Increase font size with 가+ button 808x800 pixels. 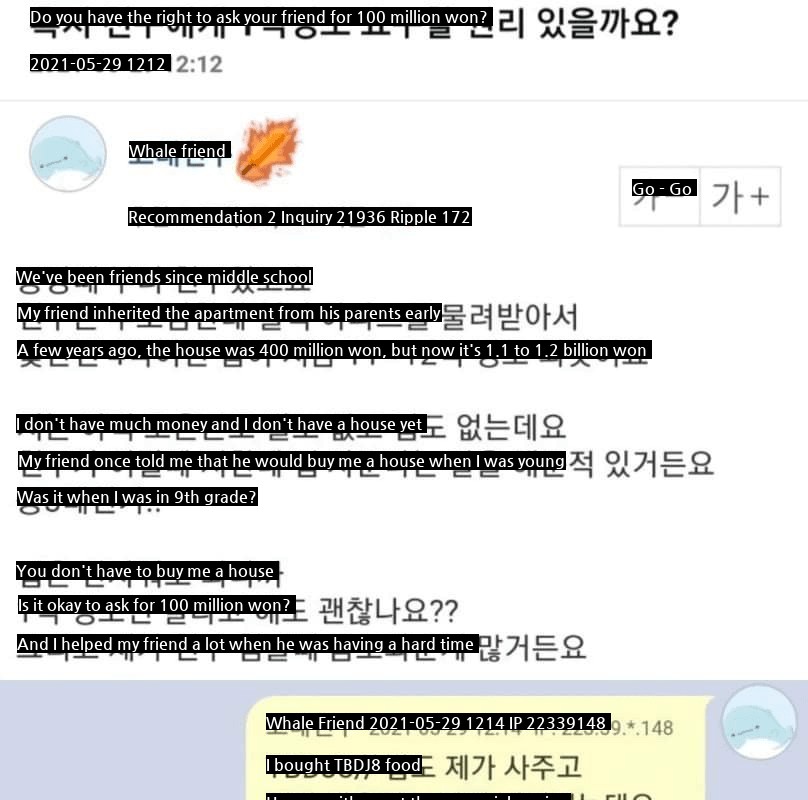point(741,197)
